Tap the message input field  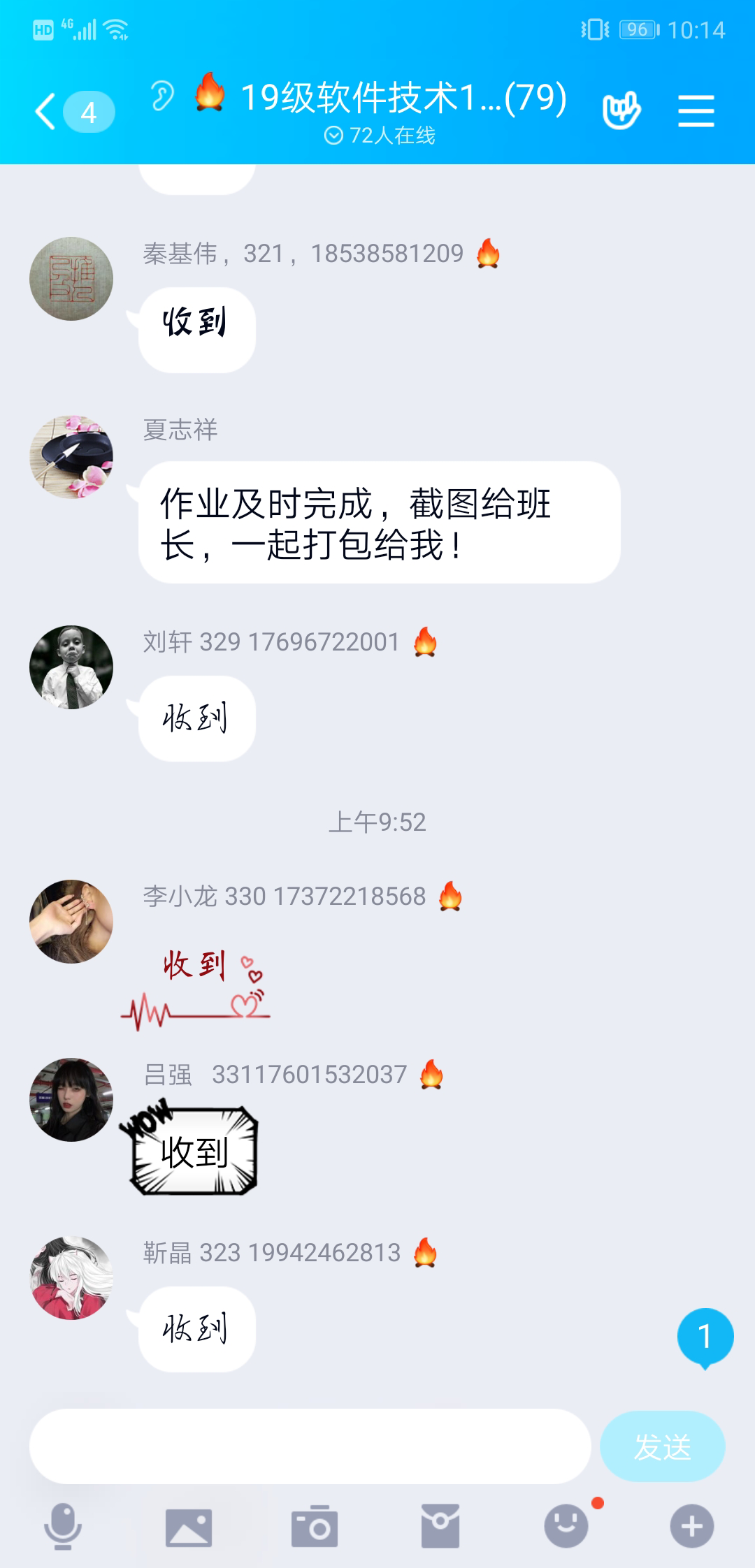coord(310,1446)
